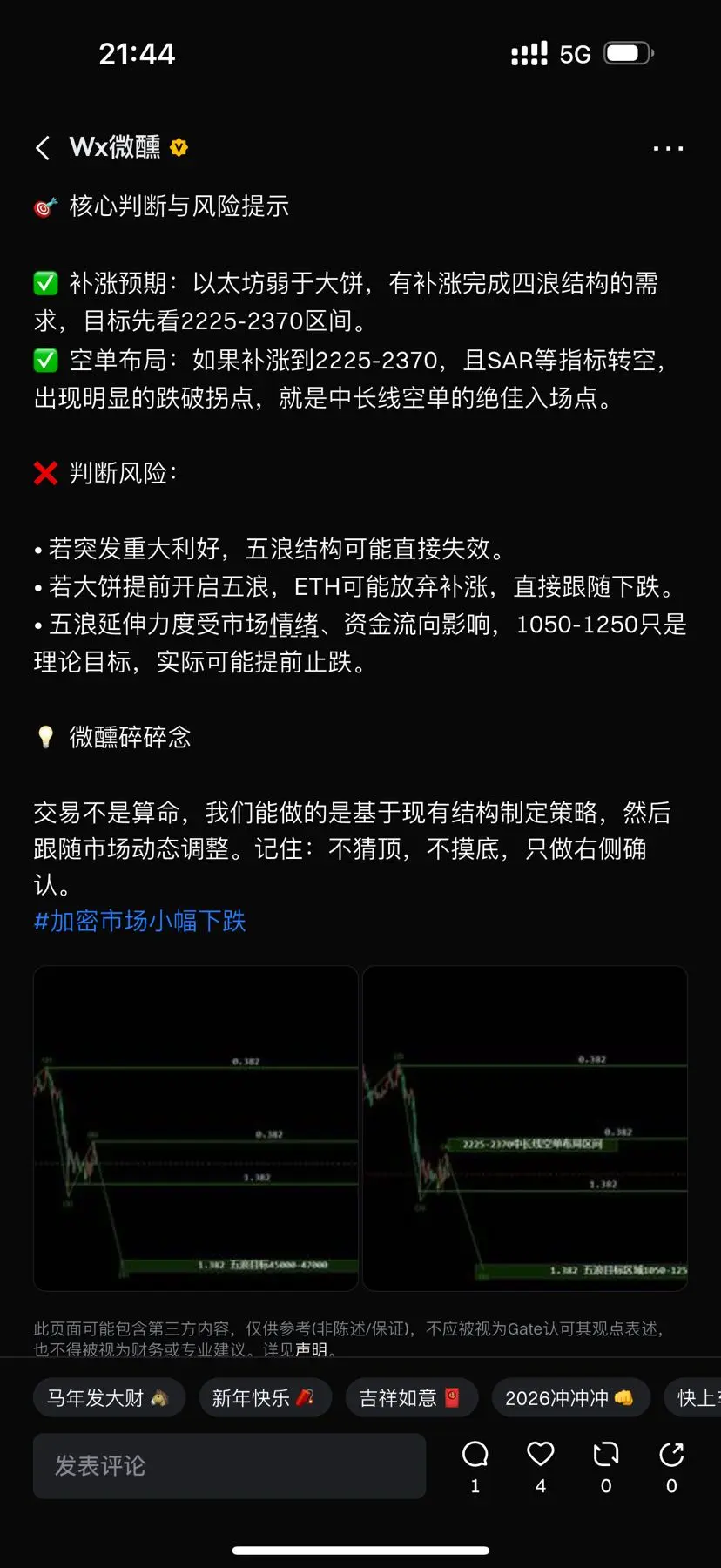721x1568 pixels.
Task: Tap the back arrow to return
Action: [x=43, y=148]
